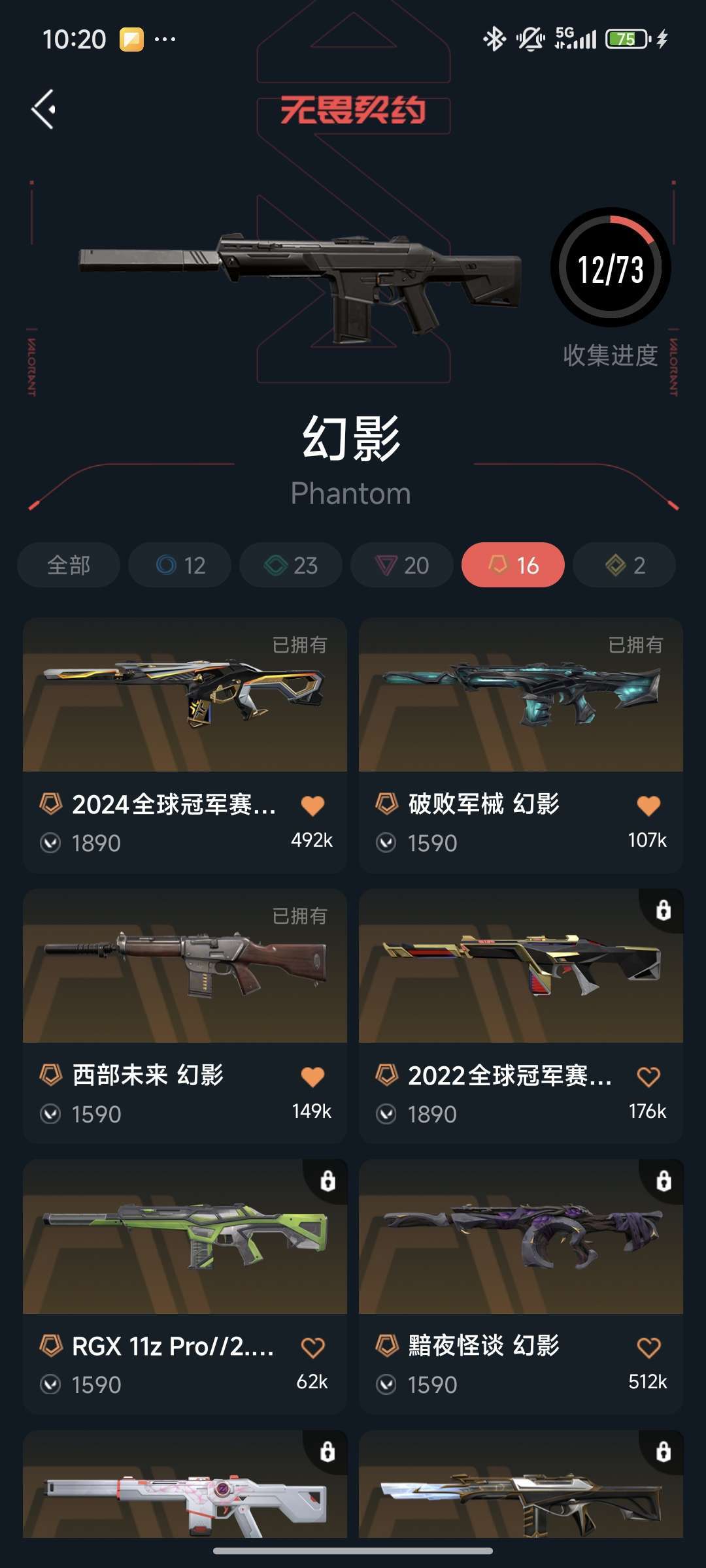Unlike the 西部未来 幻影 heart
This screenshot has width=706, height=1568.
(312, 1077)
